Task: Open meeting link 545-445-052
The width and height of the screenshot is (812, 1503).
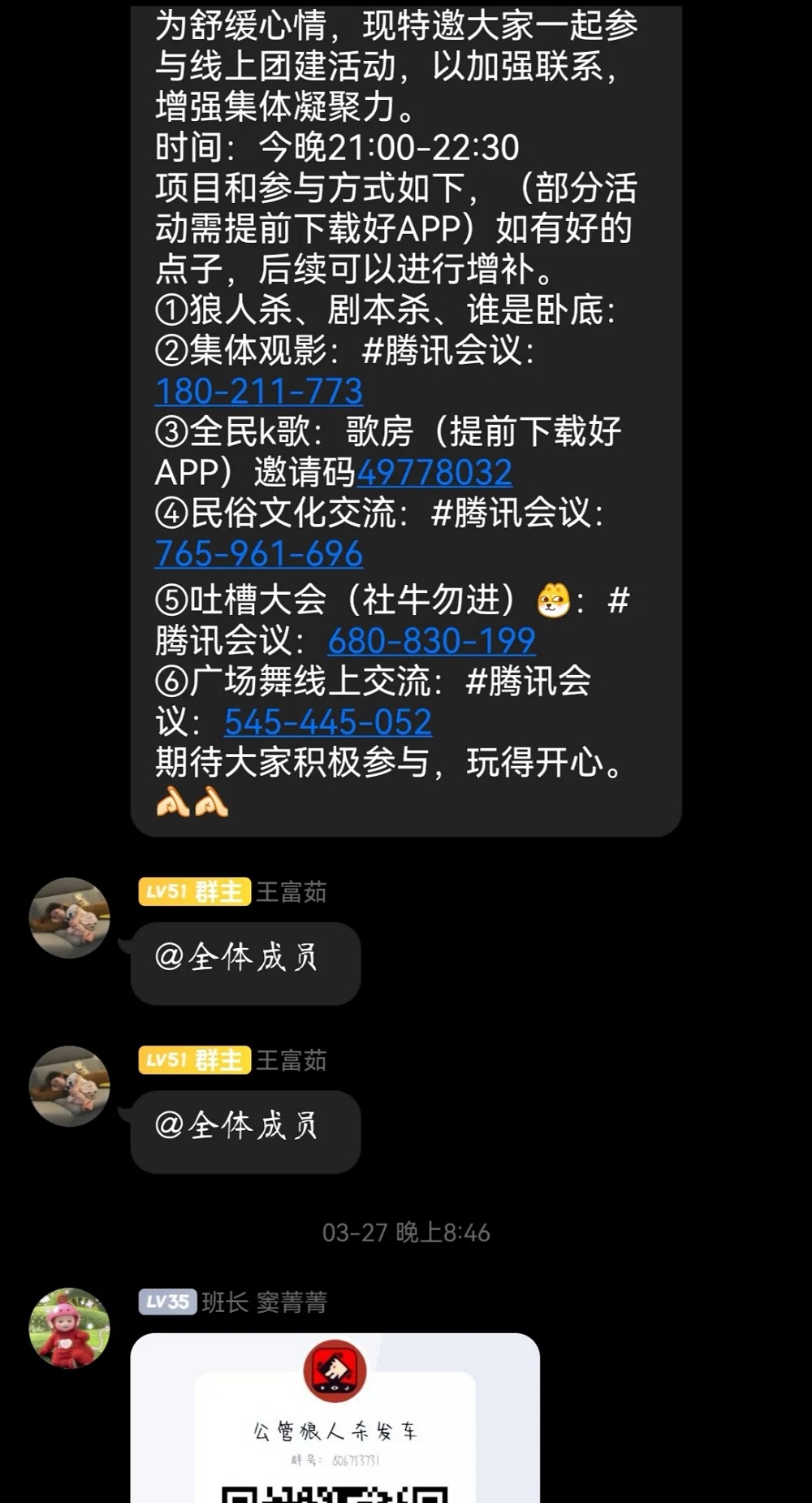Action: coord(328,722)
